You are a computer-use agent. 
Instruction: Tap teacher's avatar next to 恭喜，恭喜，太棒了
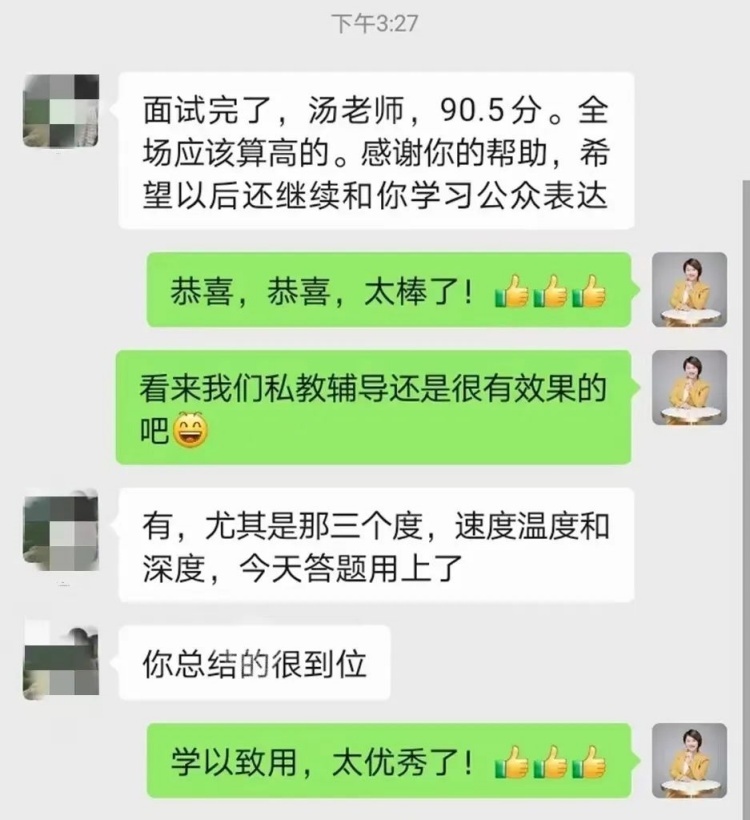689,290
